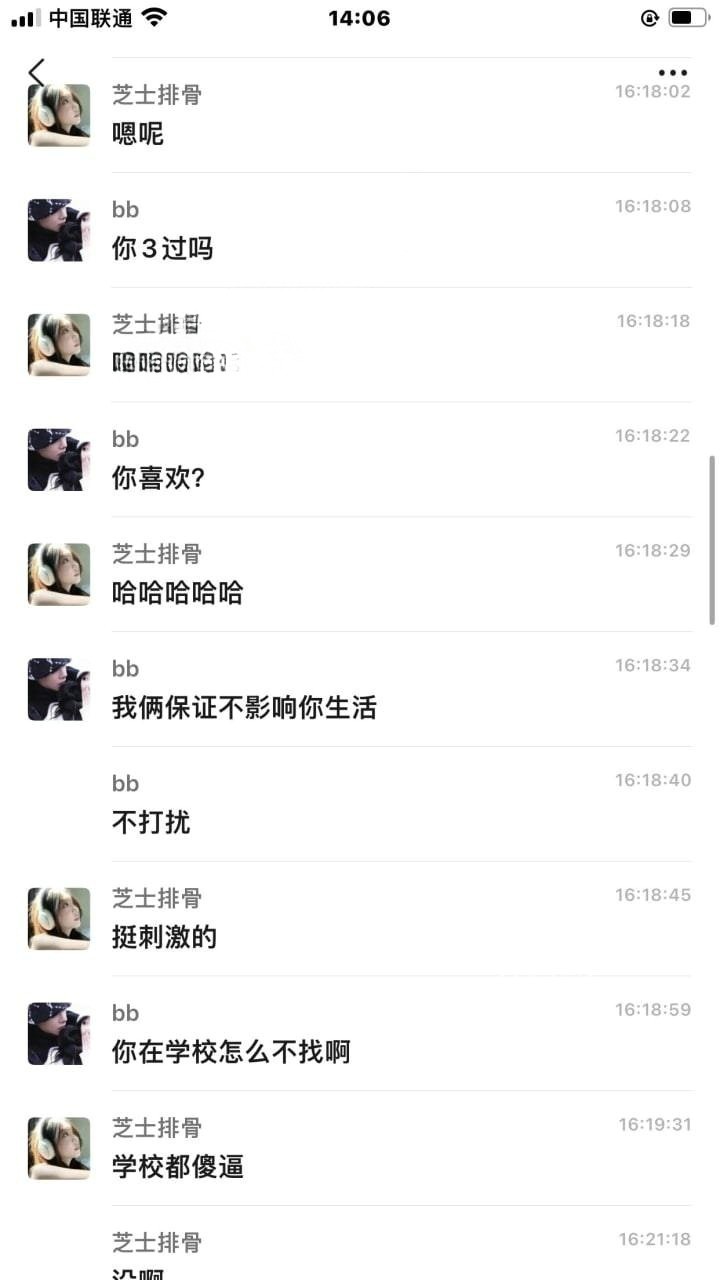The height and width of the screenshot is (1280, 720).
Task: Open bb's avatar beside 你在学校怎么不找啊
Action: click(59, 1034)
